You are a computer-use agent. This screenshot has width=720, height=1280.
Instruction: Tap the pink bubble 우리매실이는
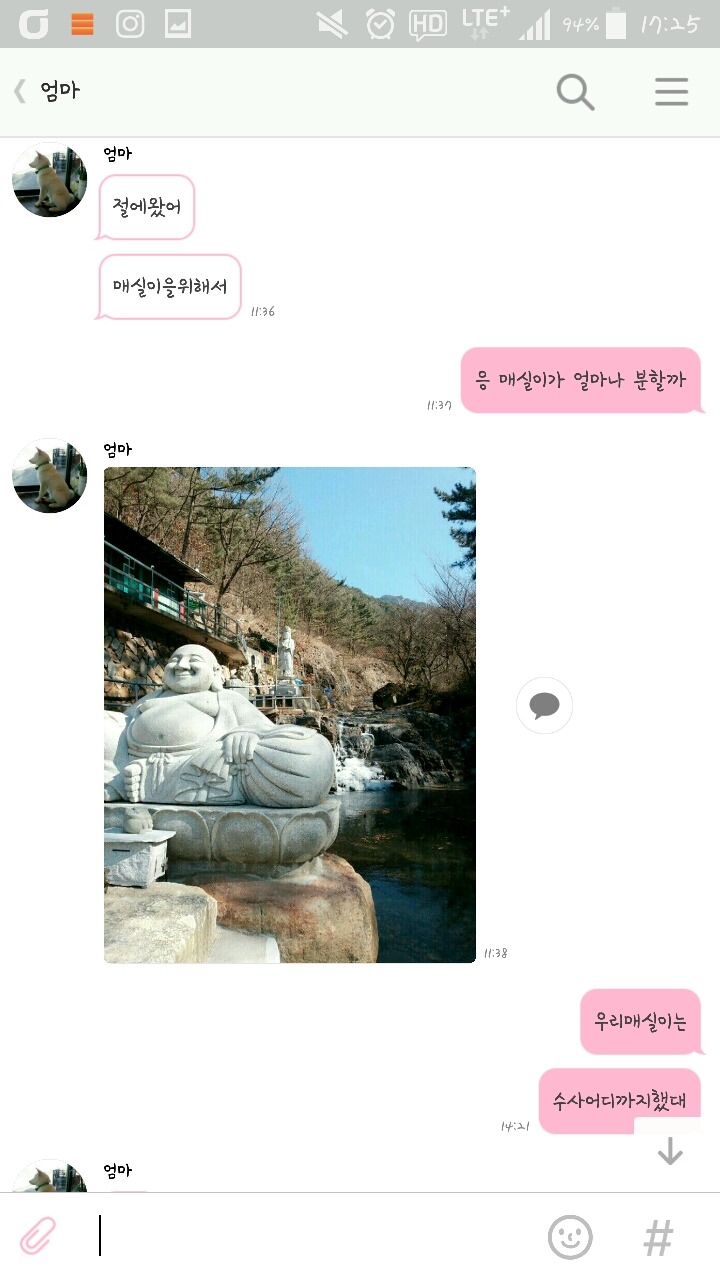pyautogui.click(x=639, y=1021)
